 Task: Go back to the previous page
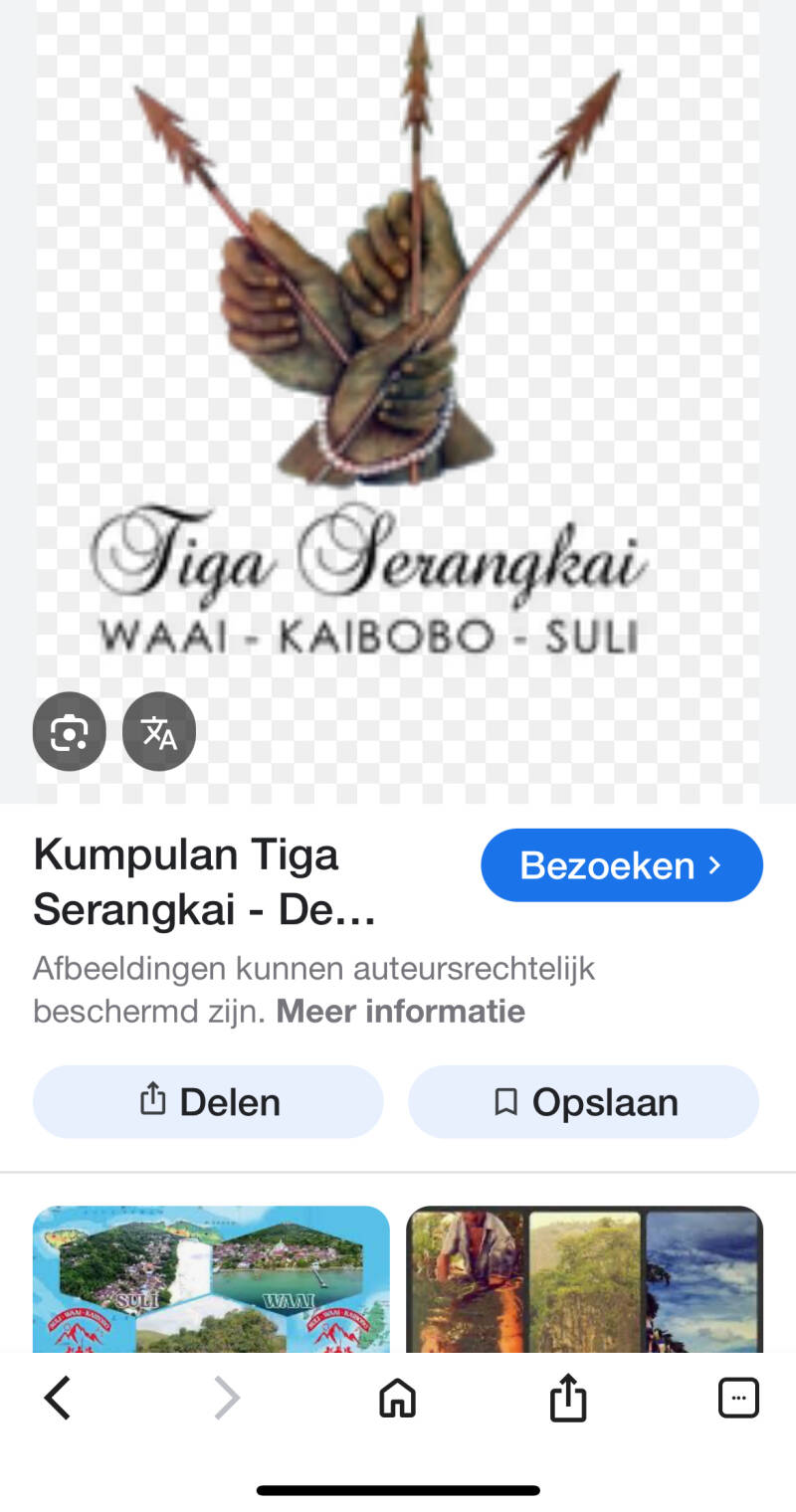coord(58,1399)
